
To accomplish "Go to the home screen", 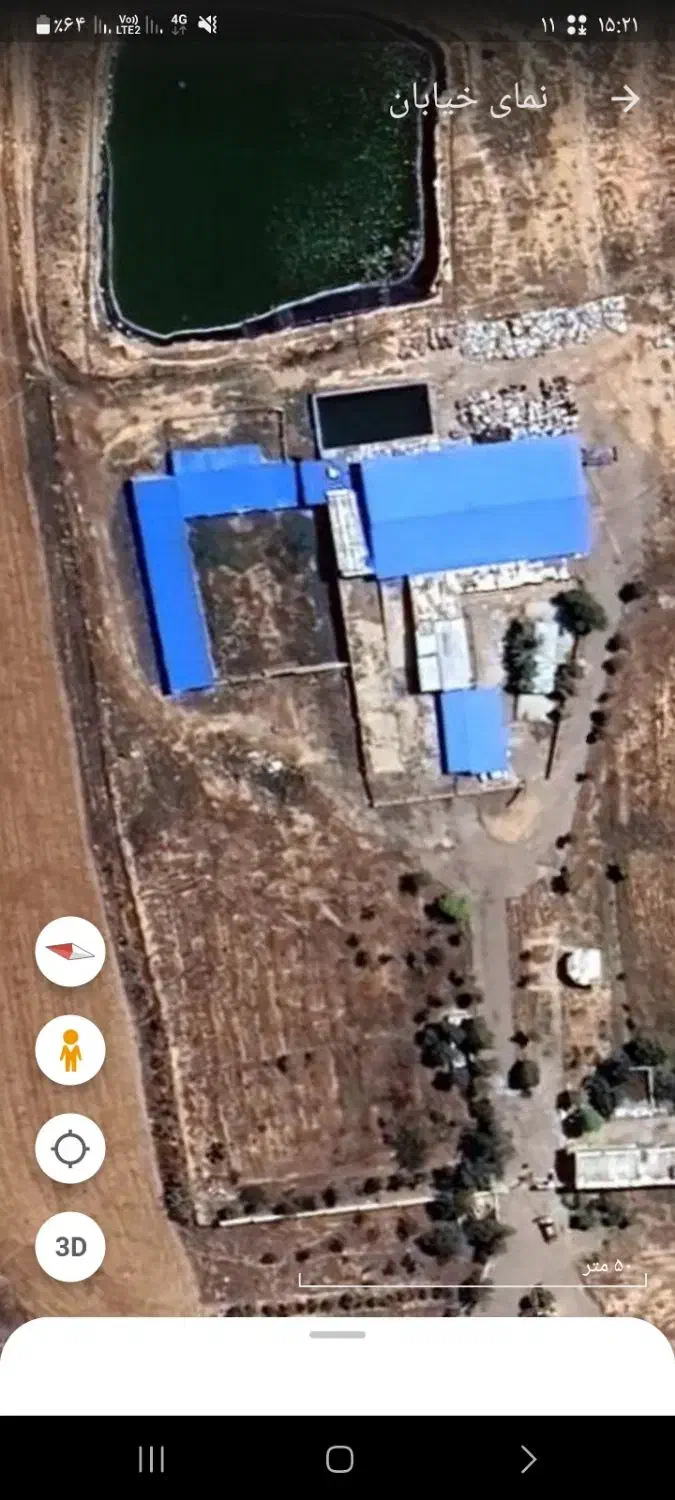I will tap(339, 1459).
